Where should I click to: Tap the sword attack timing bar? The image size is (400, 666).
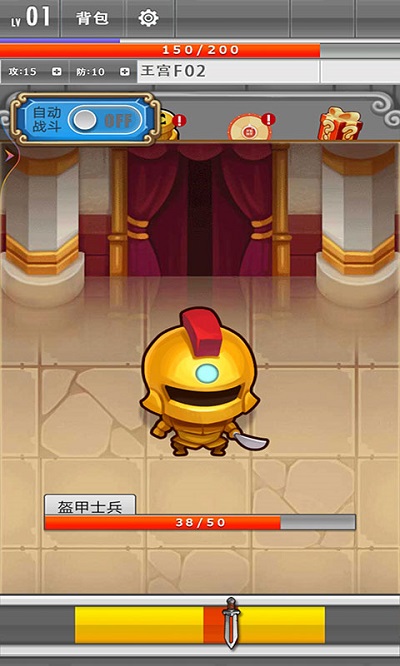click(200, 624)
